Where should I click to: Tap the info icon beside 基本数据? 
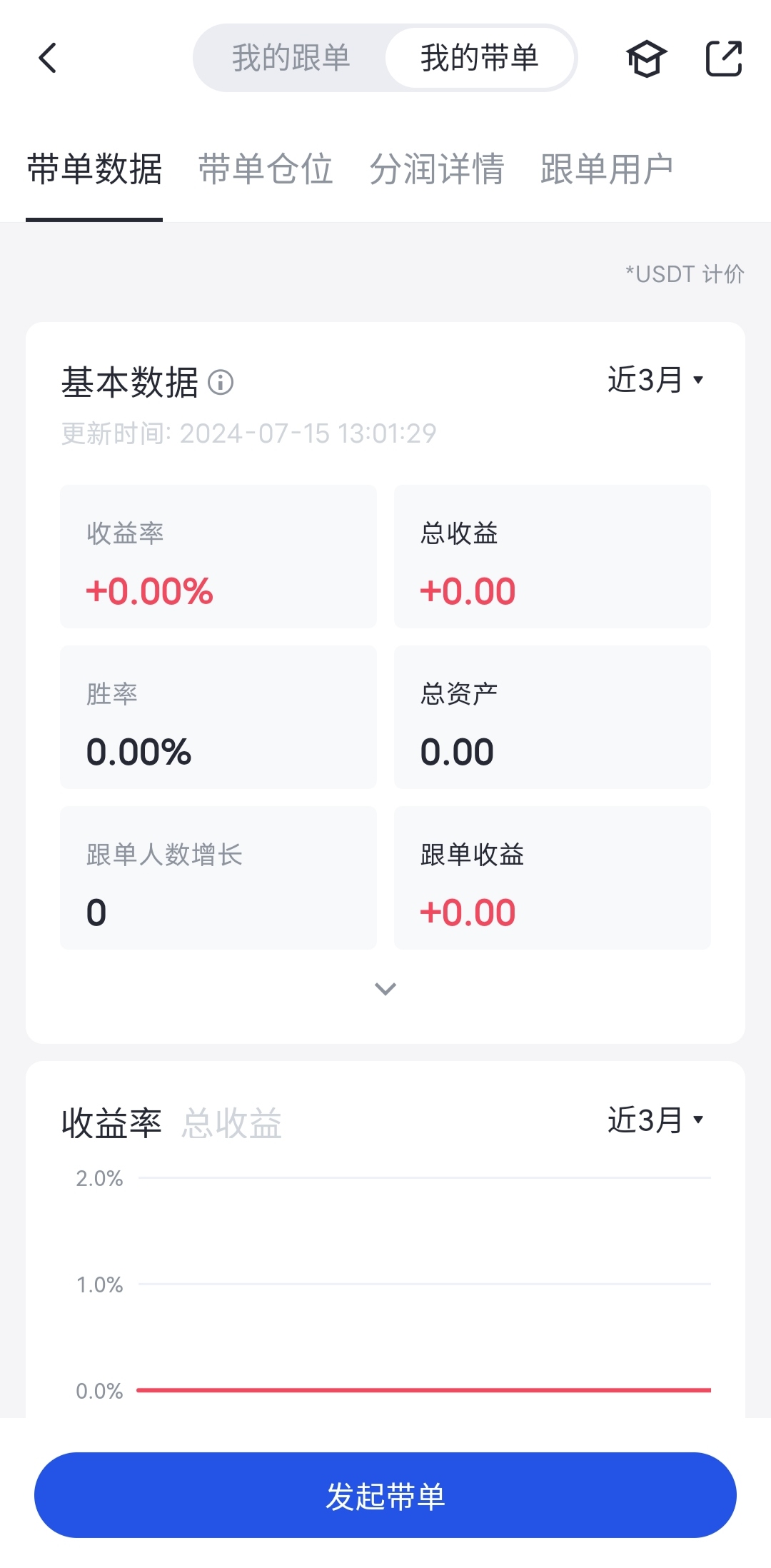tap(221, 383)
